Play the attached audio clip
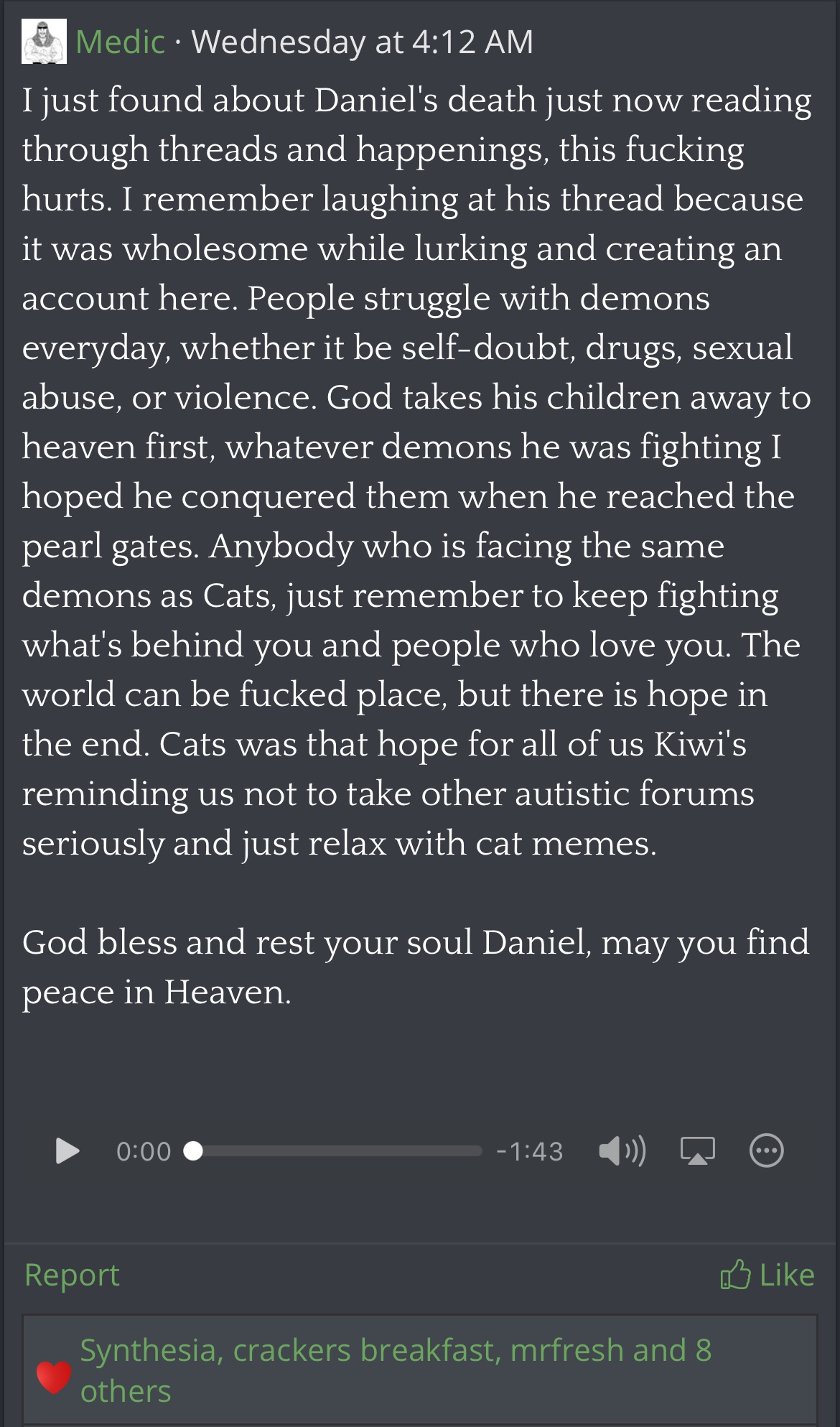This screenshot has height=1427, width=840. [67, 1151]
